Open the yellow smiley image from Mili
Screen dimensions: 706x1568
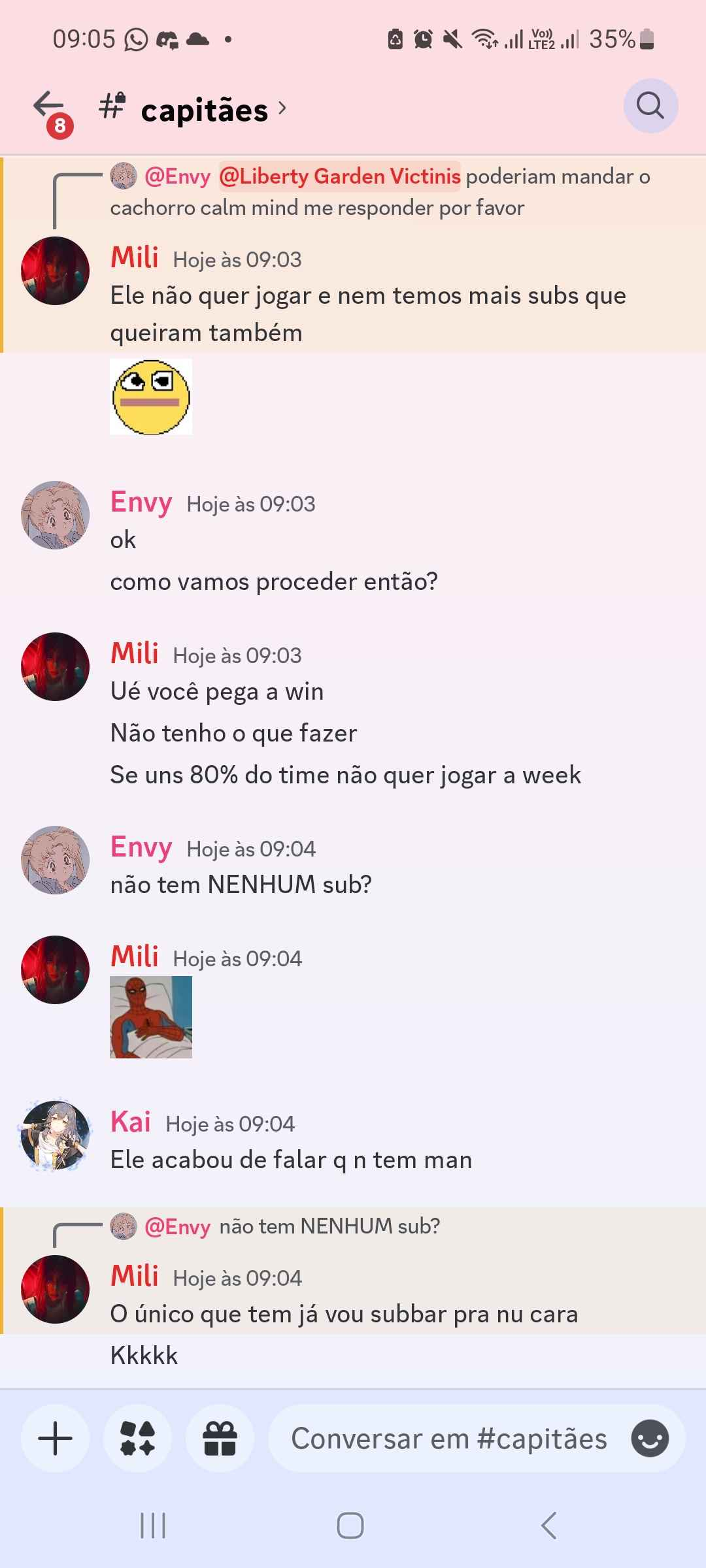pyautogui.click(x=151, y=397)
